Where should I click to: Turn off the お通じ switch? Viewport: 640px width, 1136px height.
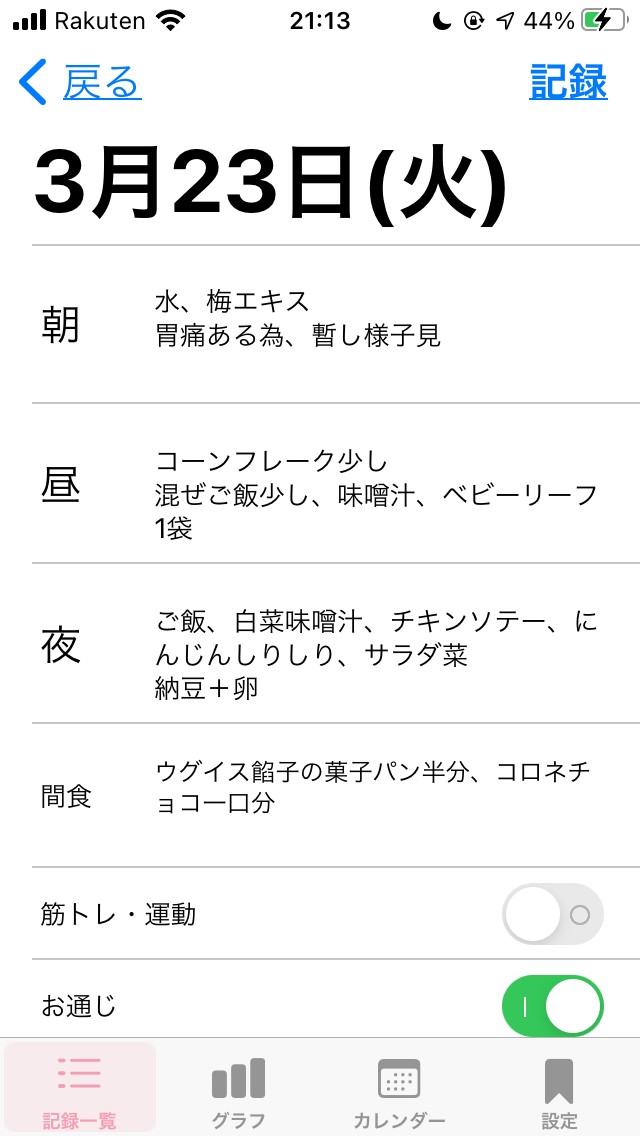552,1006
